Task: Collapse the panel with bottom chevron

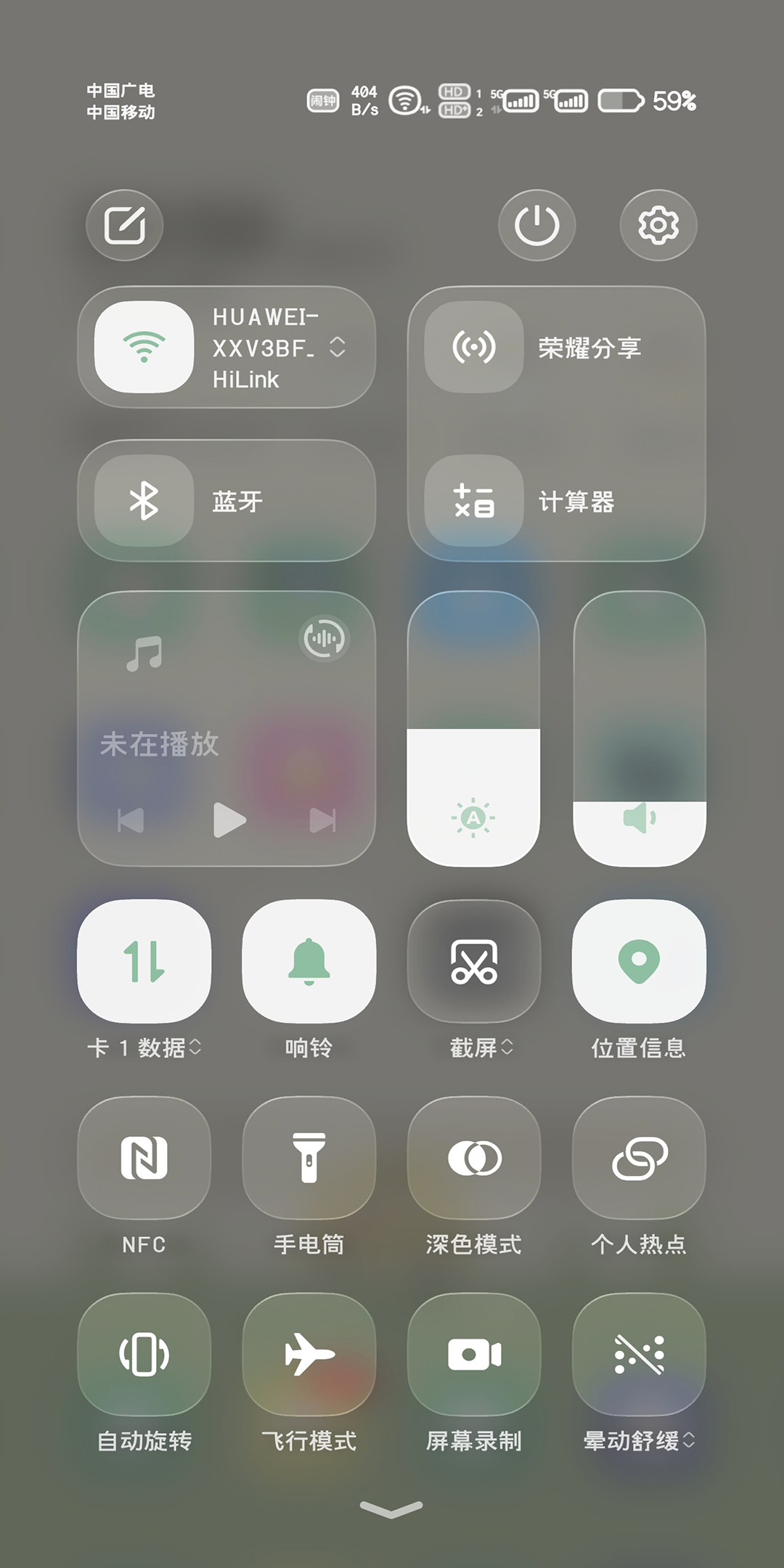Action: (391, 1510)
